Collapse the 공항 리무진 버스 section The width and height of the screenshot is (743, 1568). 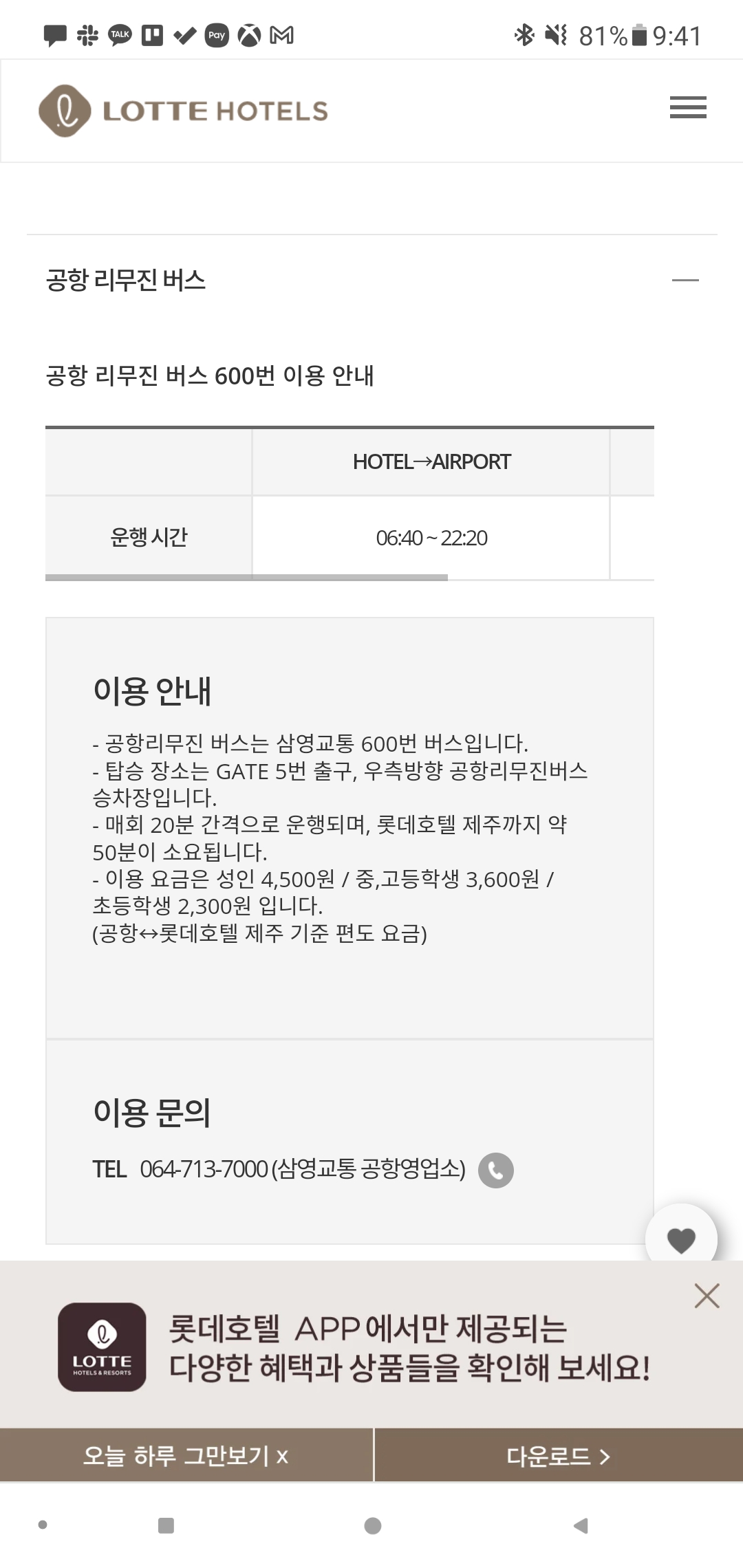tap(685, 281)
